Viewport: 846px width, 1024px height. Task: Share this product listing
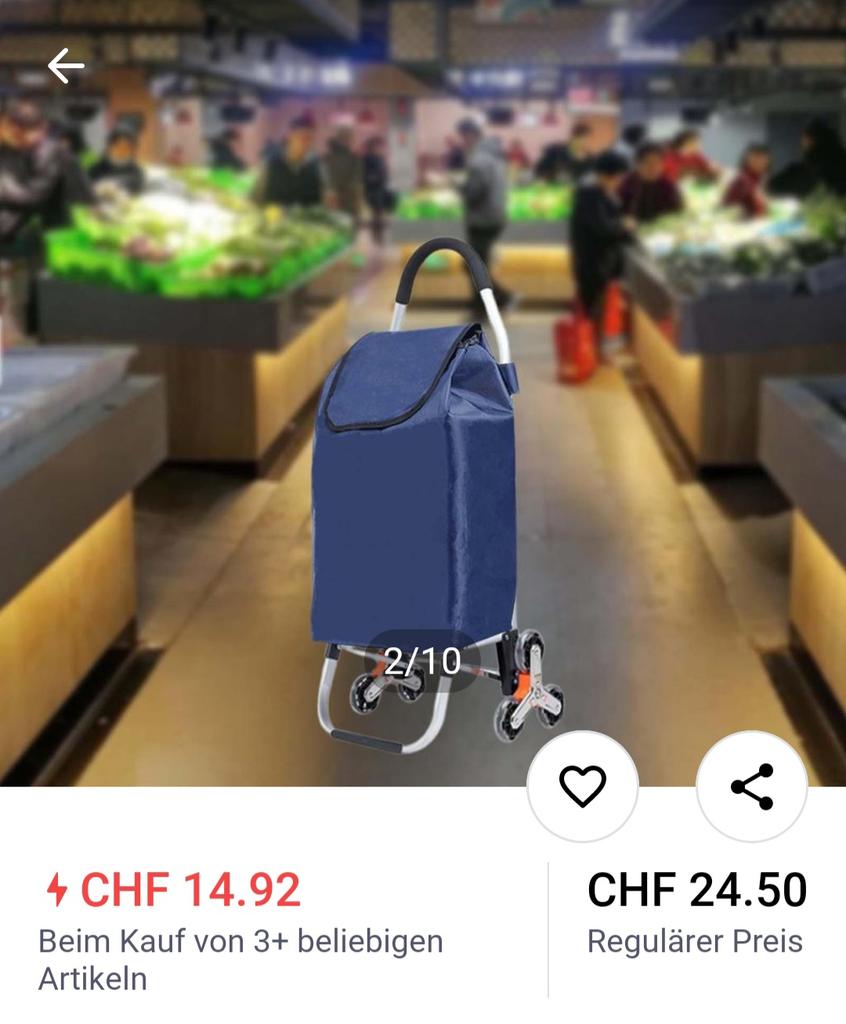tap(752, 786)
